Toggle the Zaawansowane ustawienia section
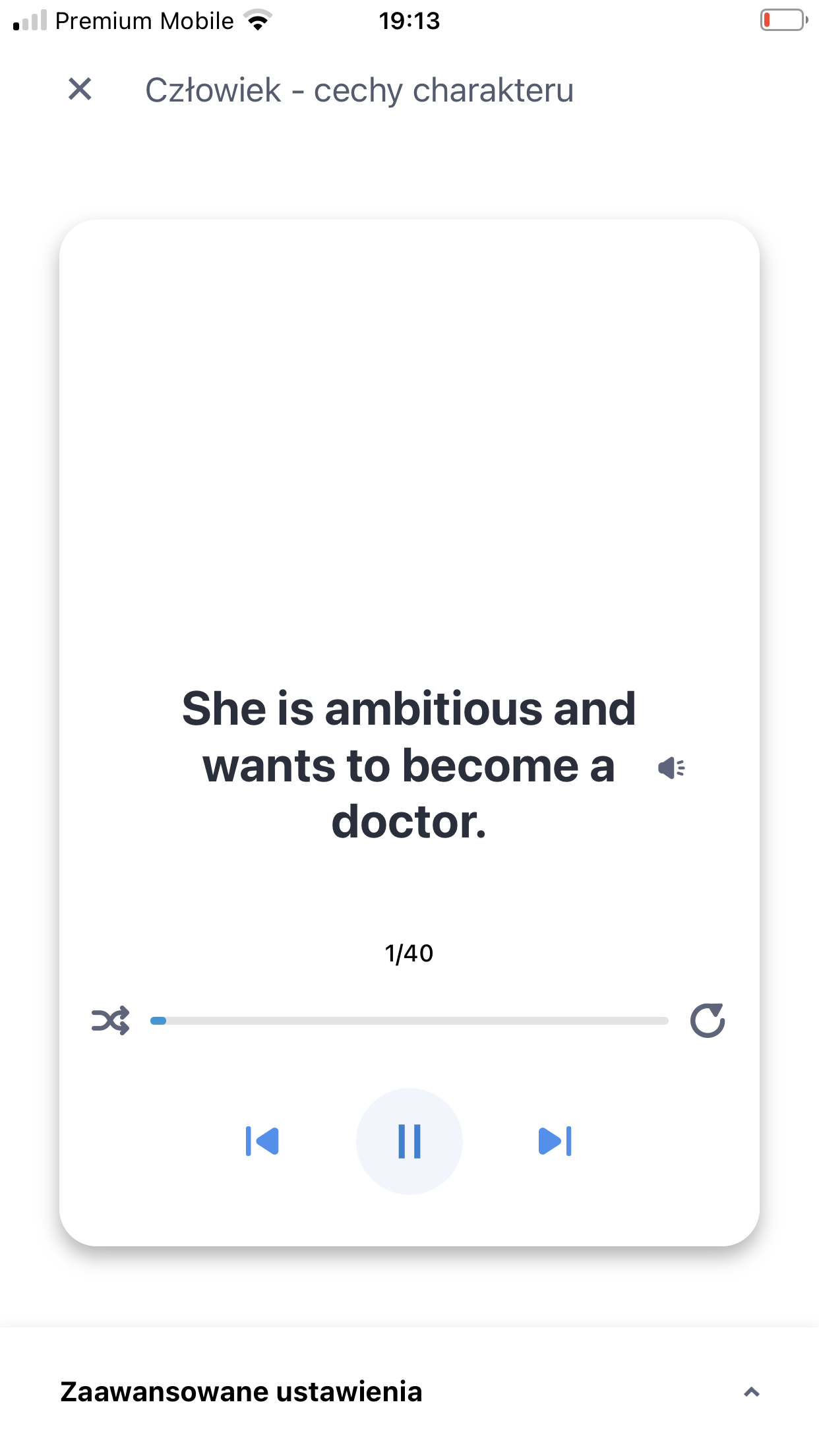 751,1392
